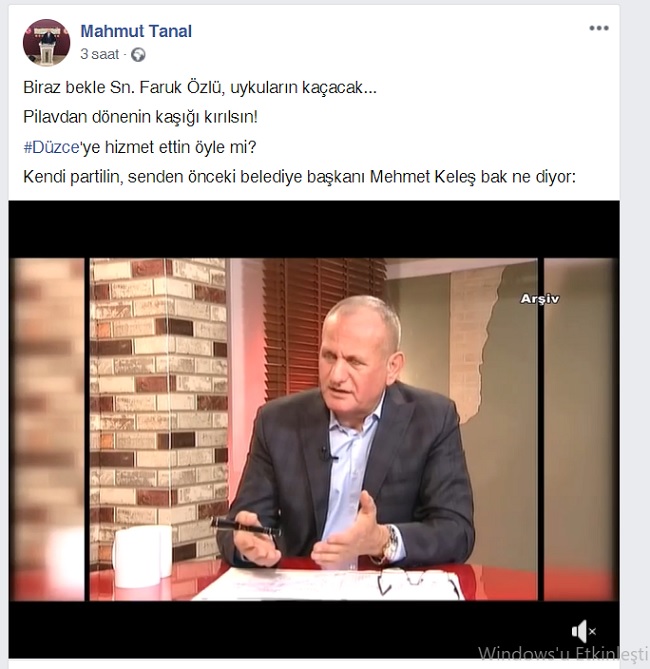The height and width of the screenshot is (669, 650).
Task: Tap Mahmut Tanal's profile picture
Action: coord(46,42)
